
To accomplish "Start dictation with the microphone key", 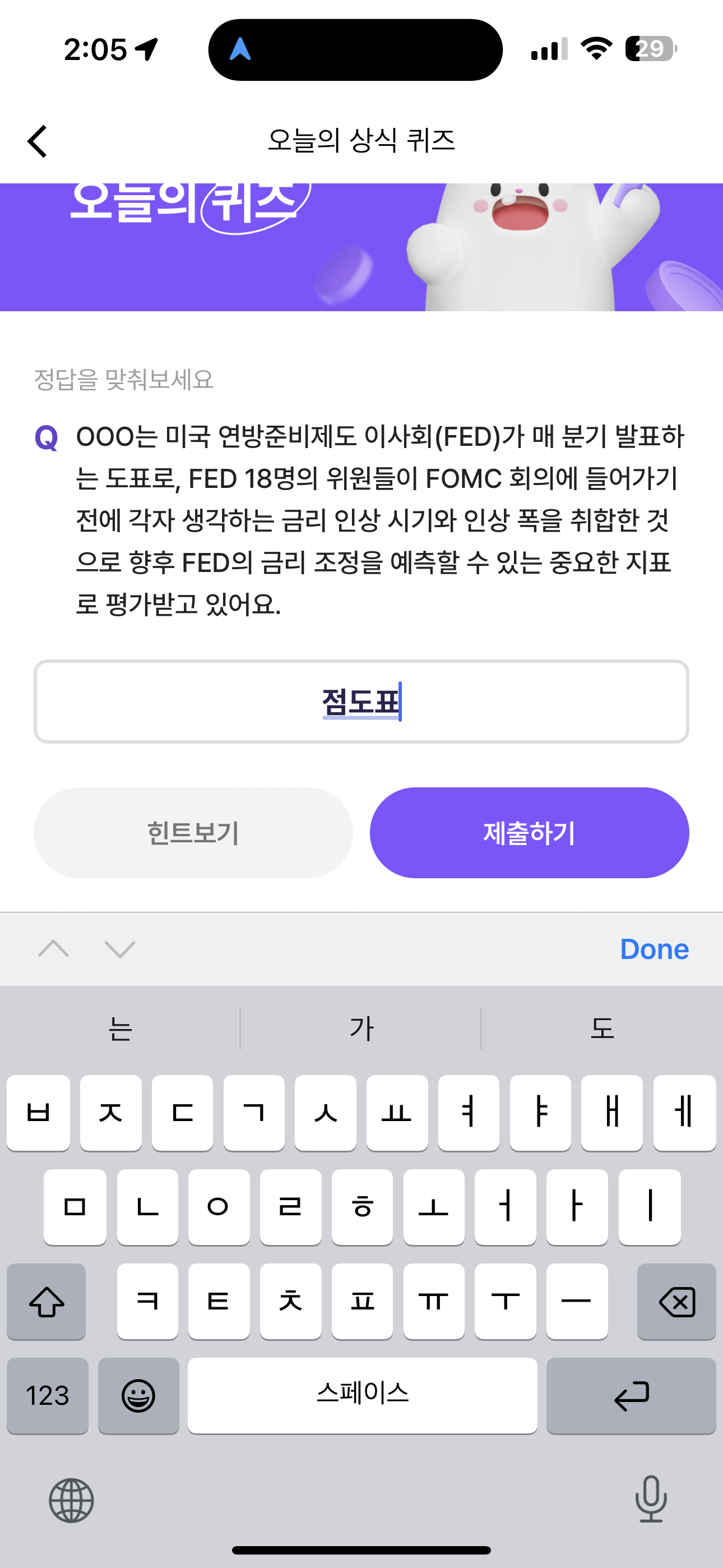I will click(x=651, y=1499).
